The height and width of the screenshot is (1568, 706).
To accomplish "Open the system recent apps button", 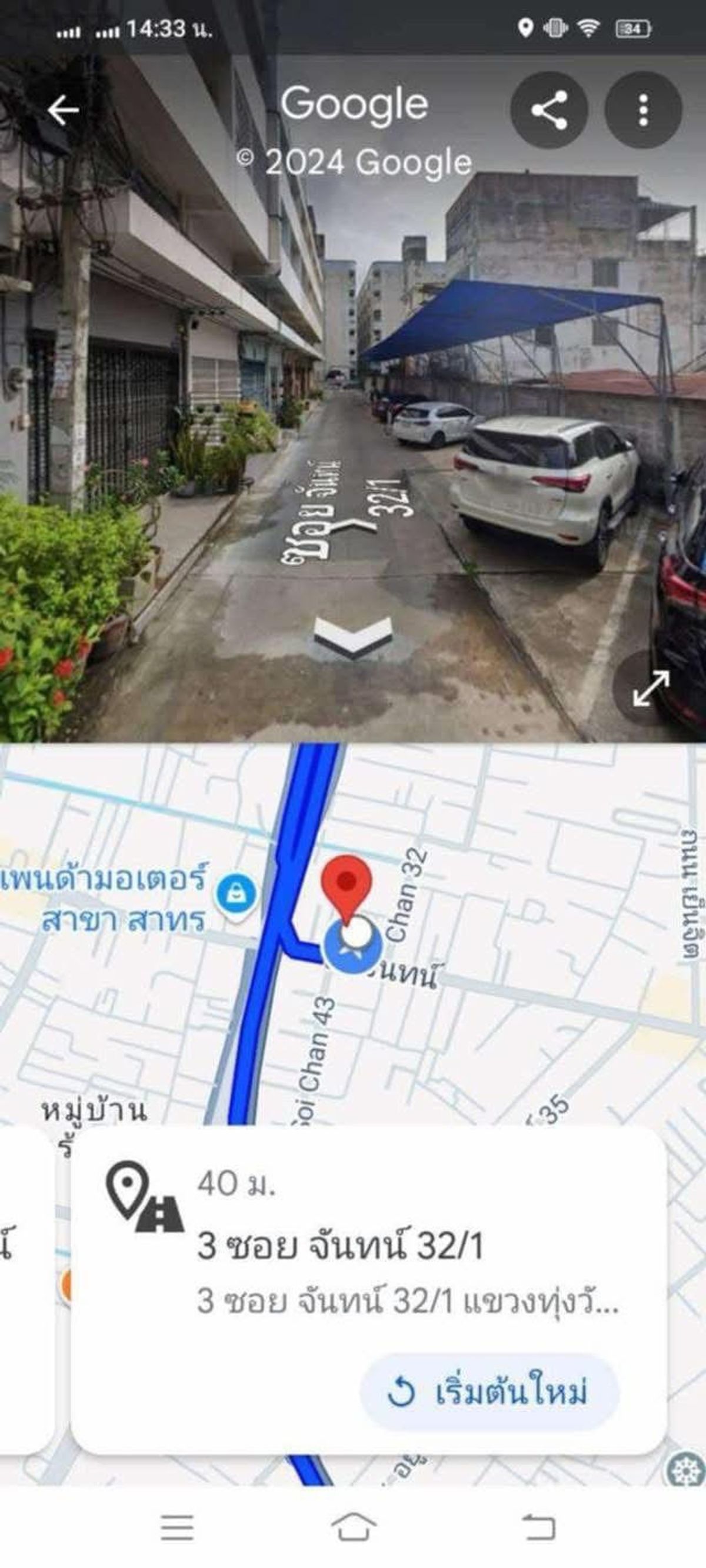I will pos(177,1528).
